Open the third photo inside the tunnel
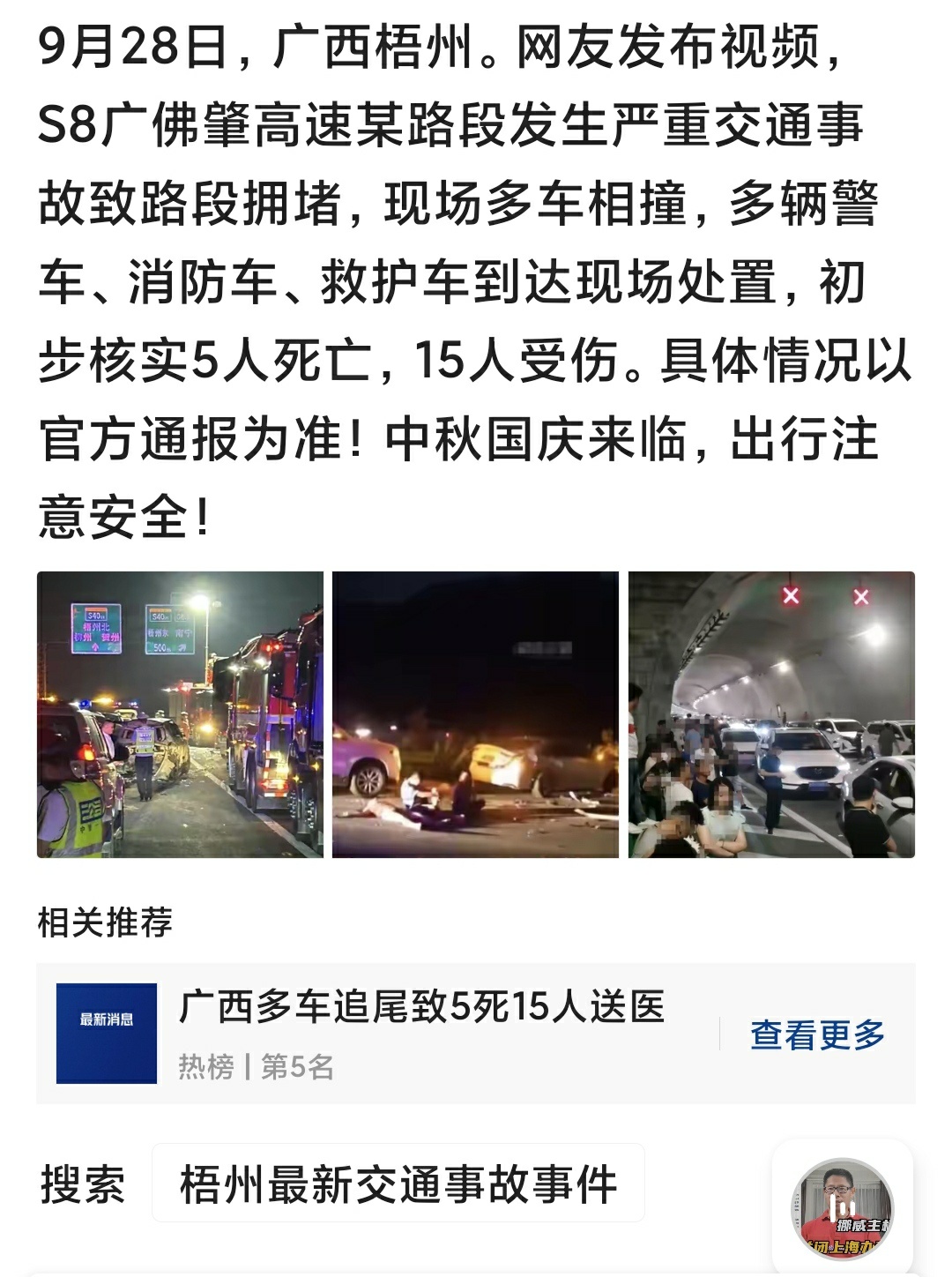Viewport: 952px width, 1277px height. pyautogui.click(x=771, y=714)
